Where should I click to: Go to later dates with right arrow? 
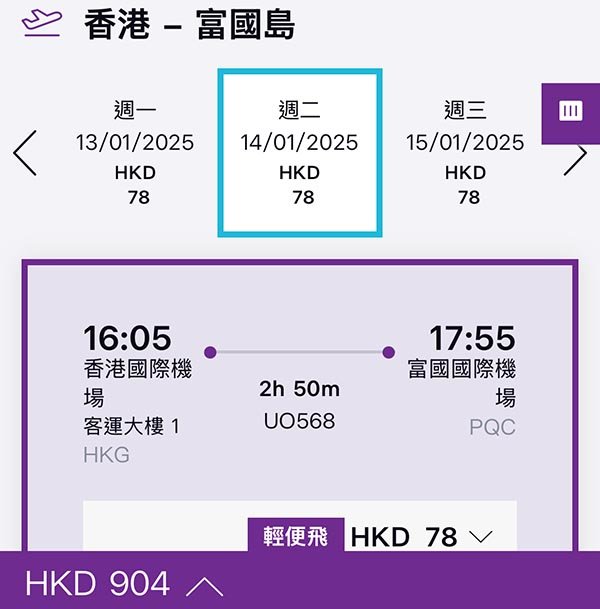coord(575,157)
